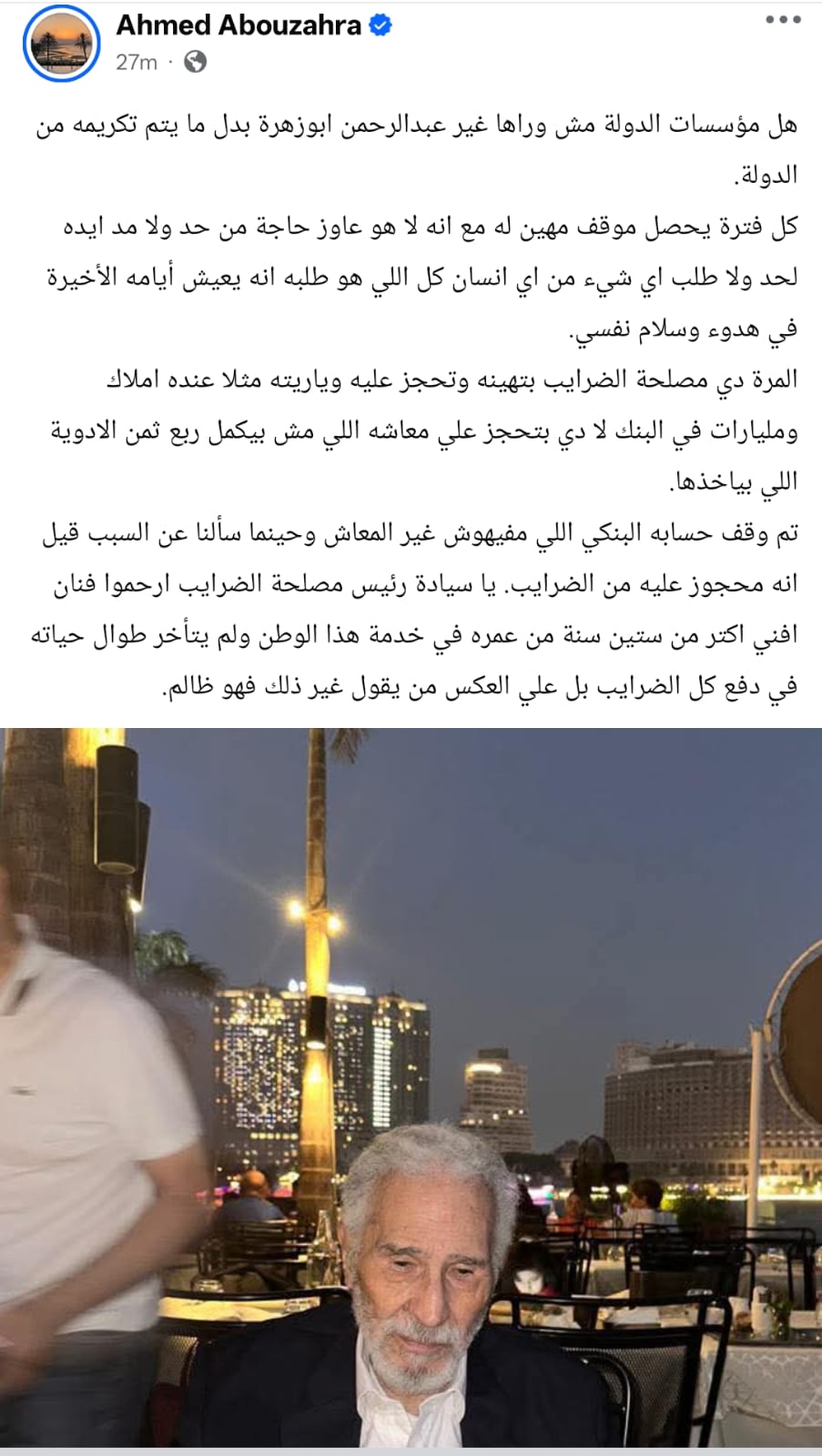Viewport: 822px width, 1456px height.
Task: Open Ahmed Abouzahra's profile picture
Action: click(x=60, y=43)
